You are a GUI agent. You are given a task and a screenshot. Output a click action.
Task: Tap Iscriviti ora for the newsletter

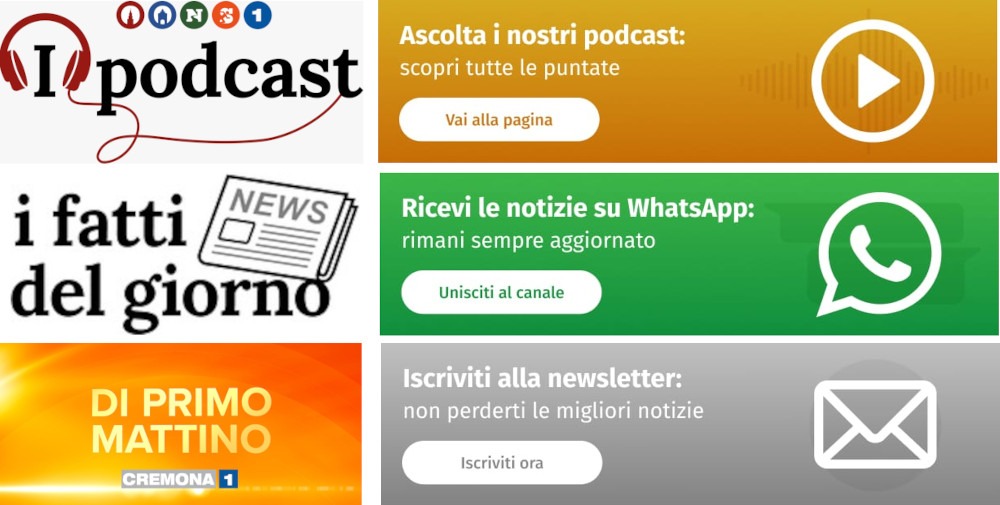502,463
